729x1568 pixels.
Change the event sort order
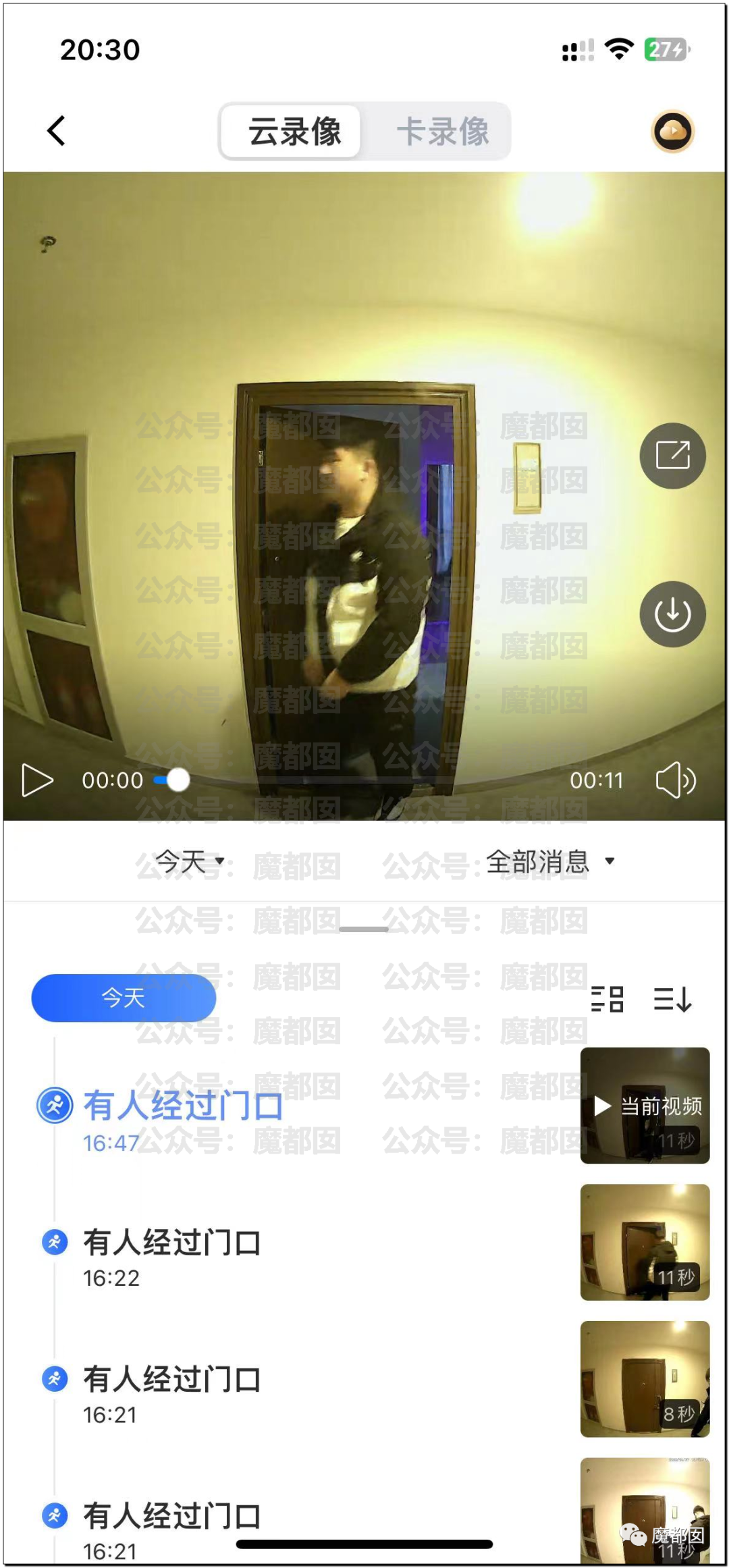[672, 999]
